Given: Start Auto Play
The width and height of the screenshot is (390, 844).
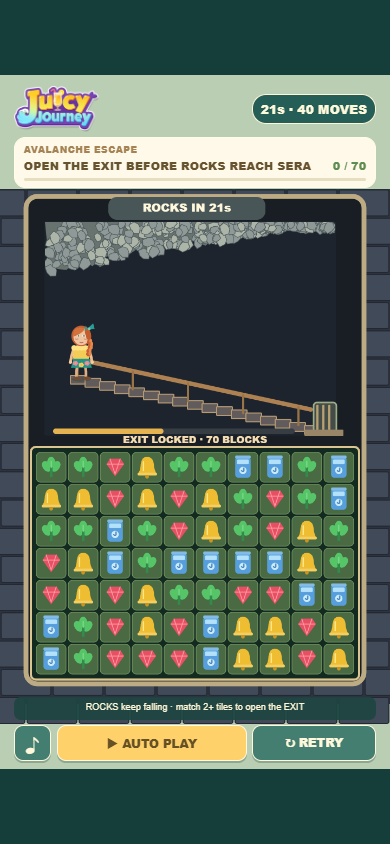Looking at the screenshot, I should (x=152, y=743).
